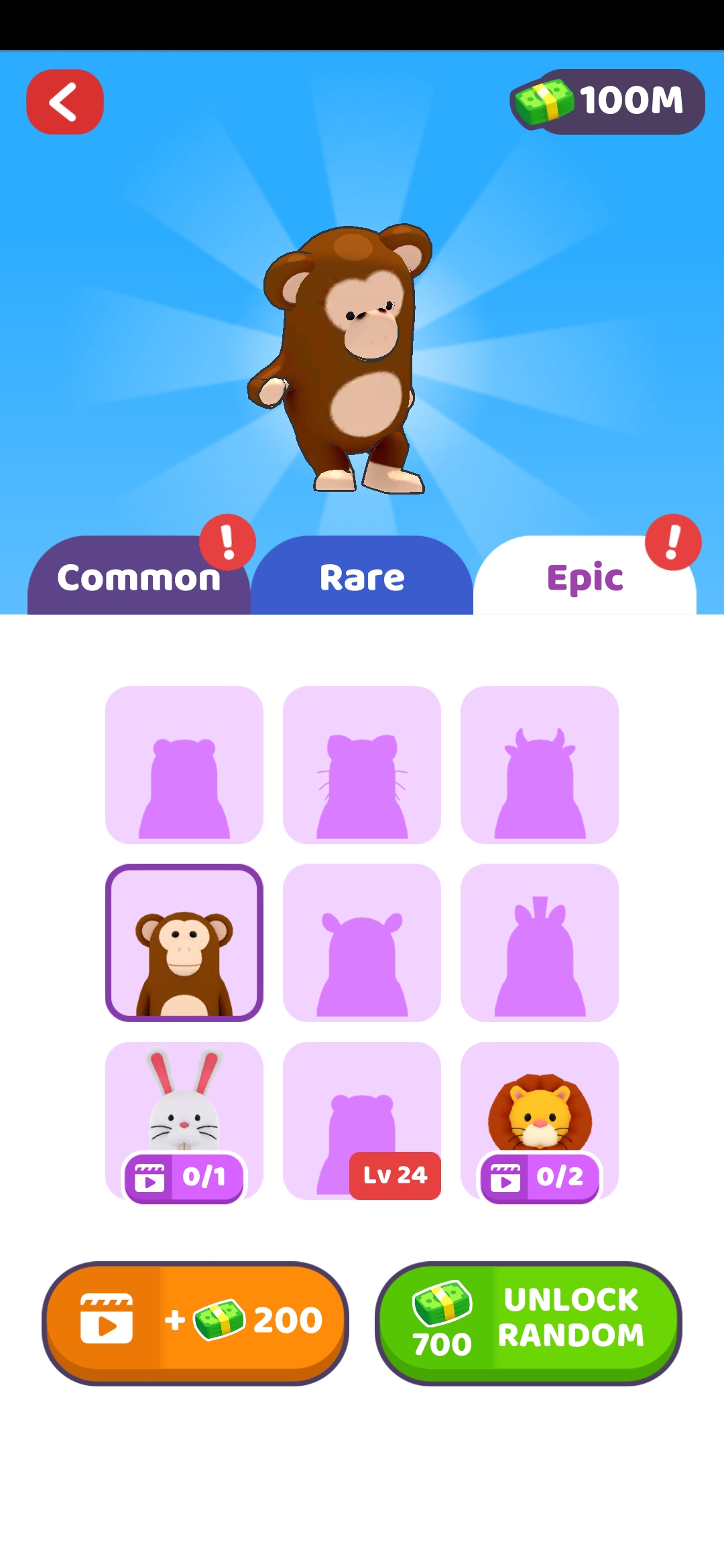Watch video to unlock the bunny skin

pyautogui.click(x=184, y=1177)
